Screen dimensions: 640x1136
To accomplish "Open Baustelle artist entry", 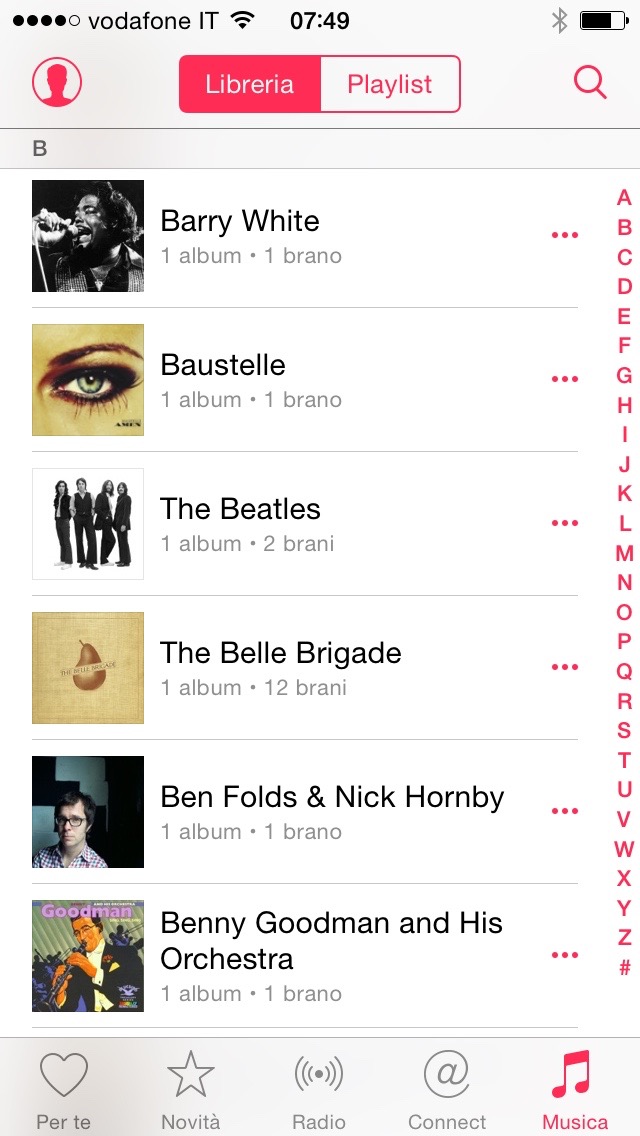I will (223, 380).
